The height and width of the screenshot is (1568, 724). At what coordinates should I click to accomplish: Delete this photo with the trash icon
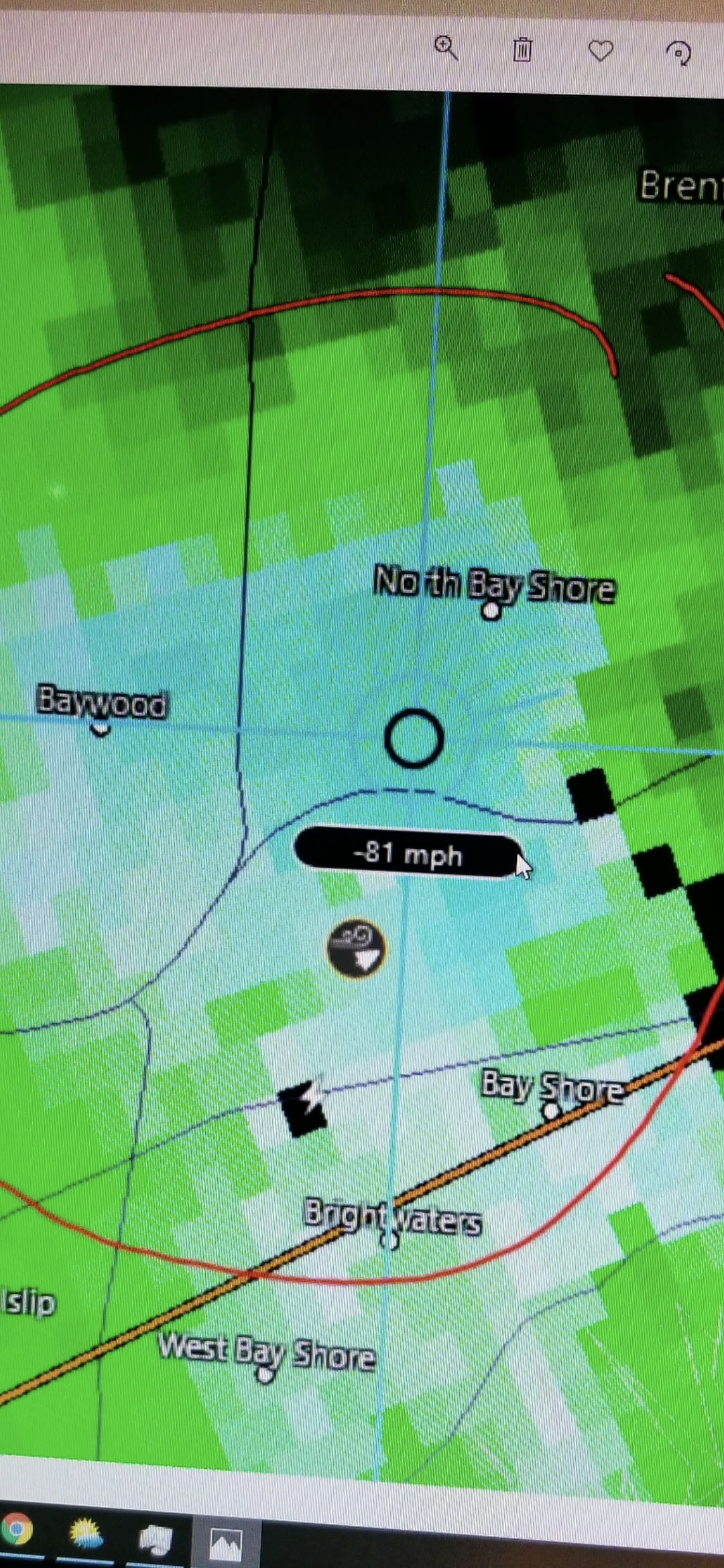click(523, 50)
